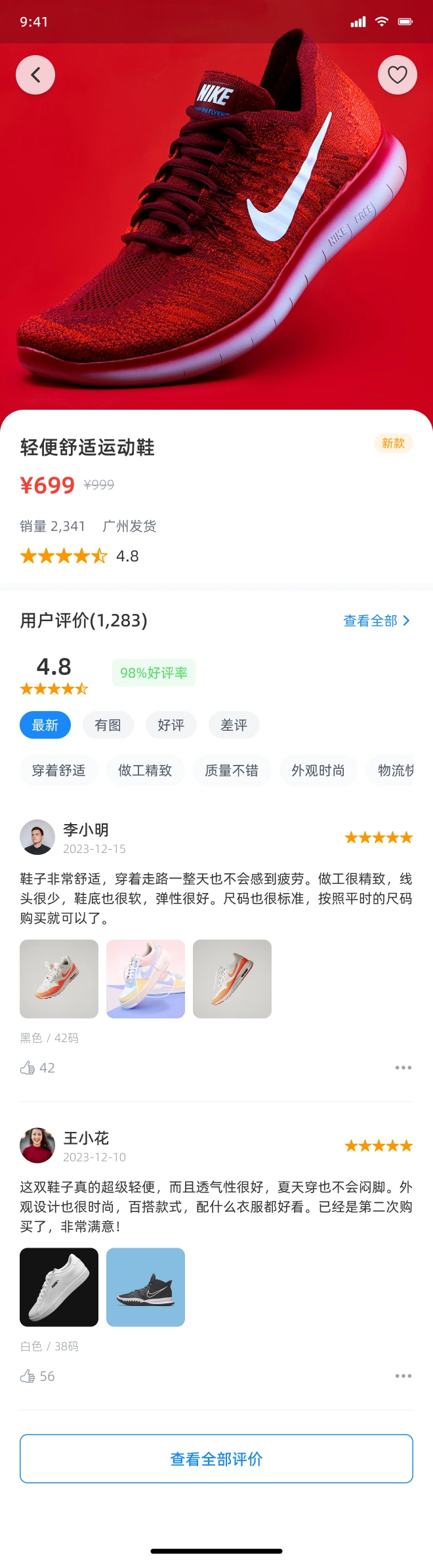Open white shoe photo in 王小花's review

coord(59,1287)
